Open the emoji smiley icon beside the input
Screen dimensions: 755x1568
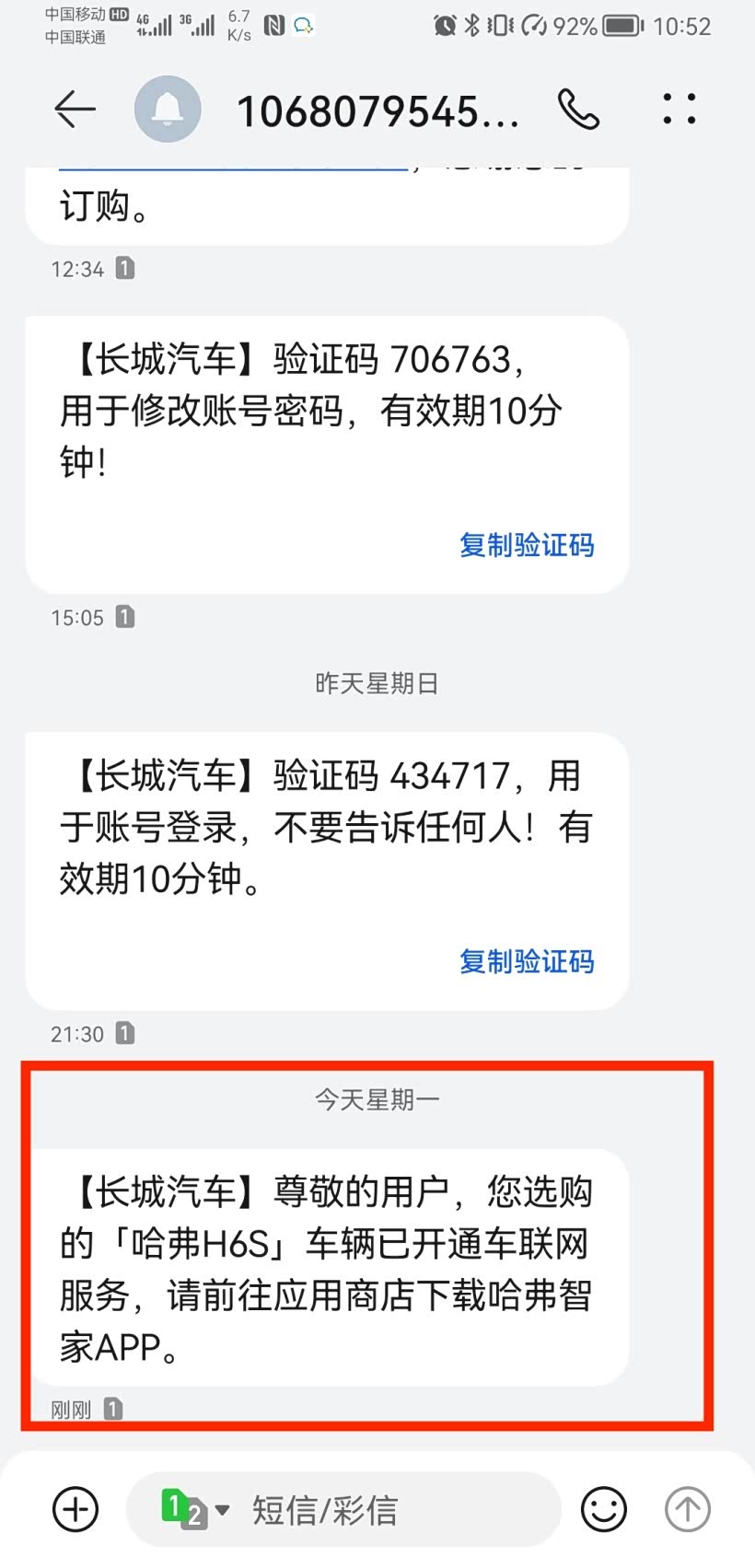(x=603, y=1509)
